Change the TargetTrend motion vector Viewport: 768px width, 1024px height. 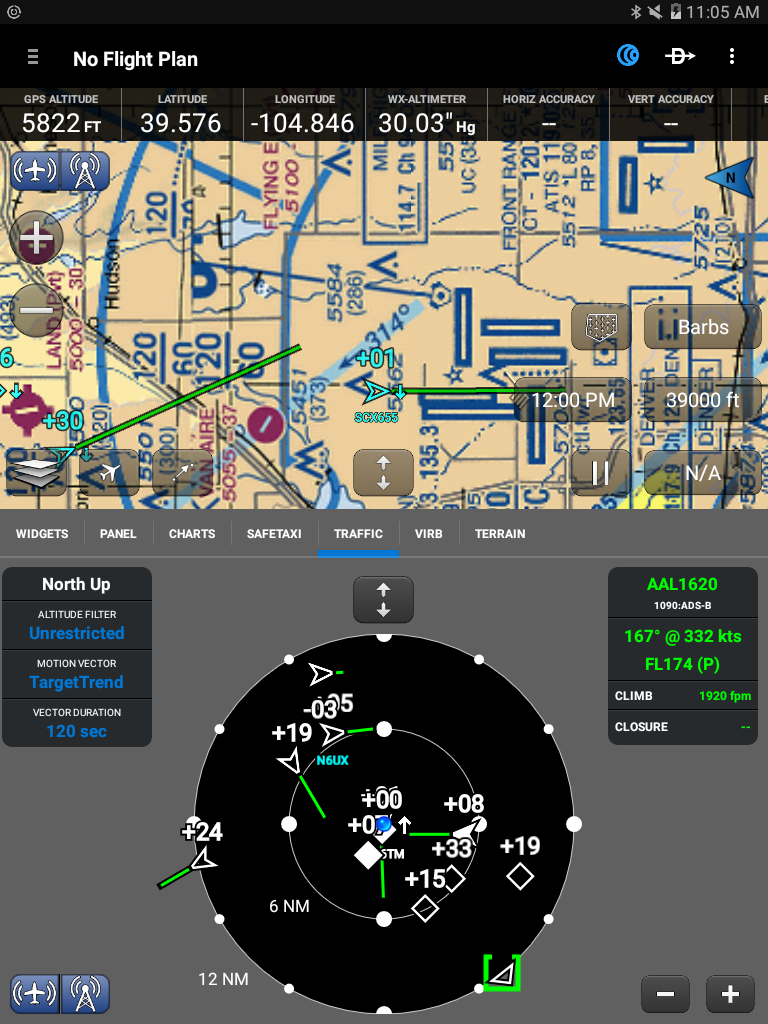point(77,682)
